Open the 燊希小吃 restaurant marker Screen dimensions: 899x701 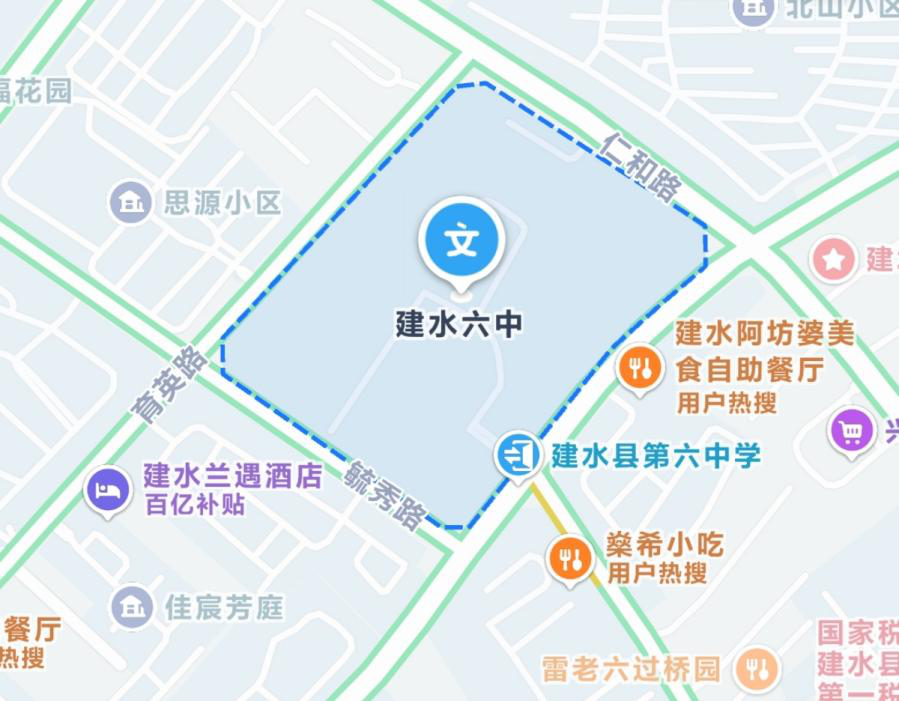571,558
